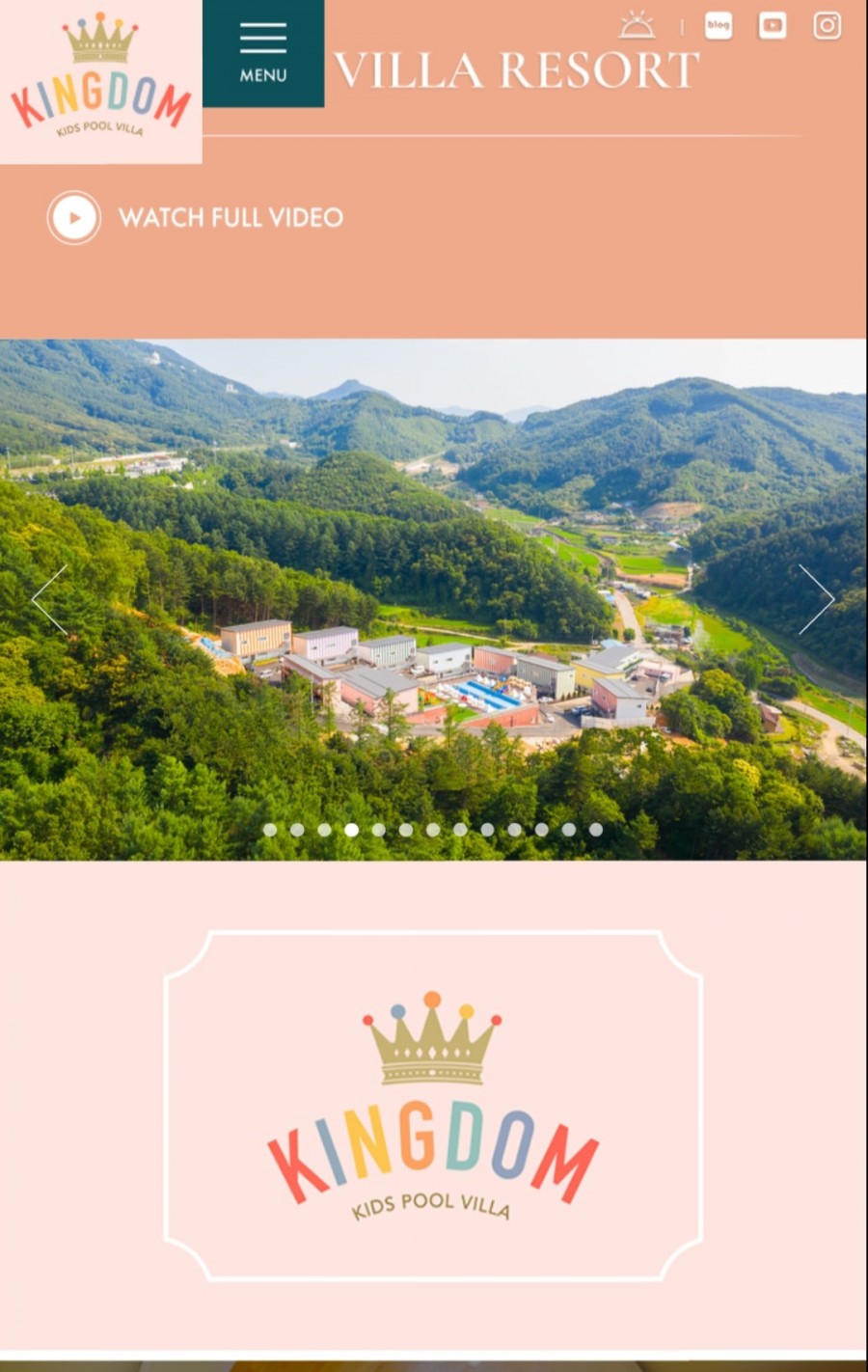Open the blog link icon
The image size is (868, 1372).
click(x=719, y=25)
